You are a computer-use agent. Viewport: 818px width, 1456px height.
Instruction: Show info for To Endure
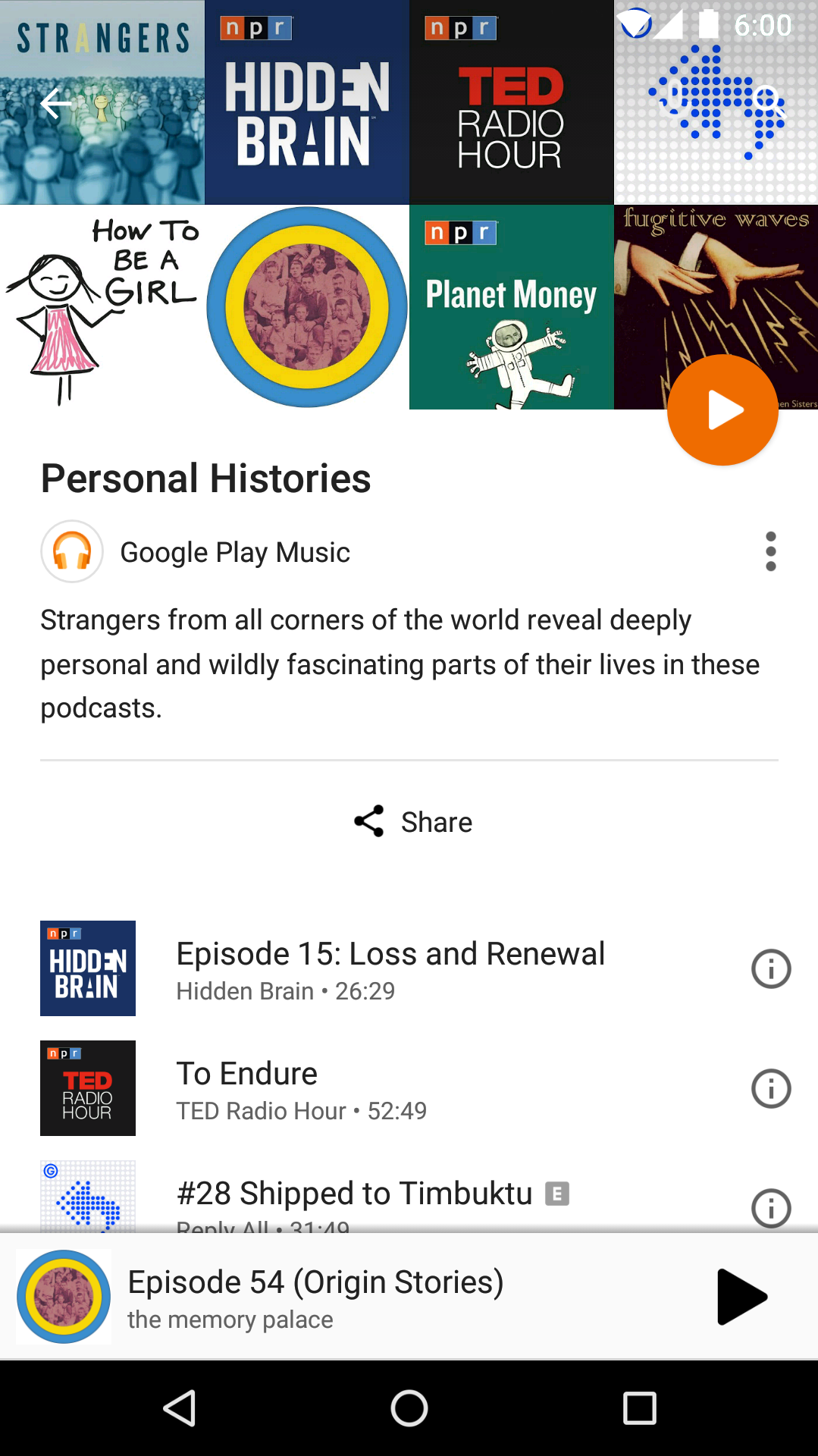[770, 1088]
